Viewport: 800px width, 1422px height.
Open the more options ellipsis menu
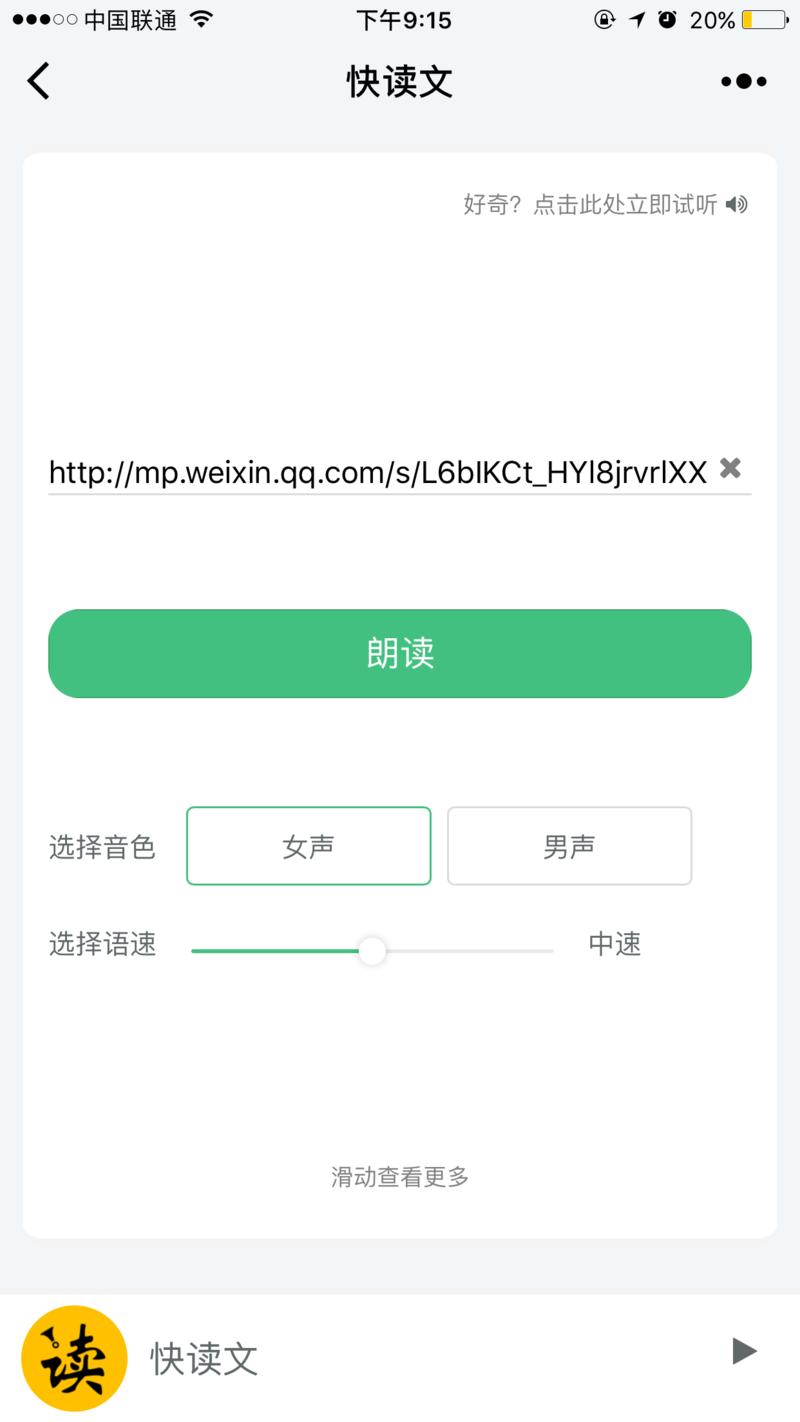point(742,81)
